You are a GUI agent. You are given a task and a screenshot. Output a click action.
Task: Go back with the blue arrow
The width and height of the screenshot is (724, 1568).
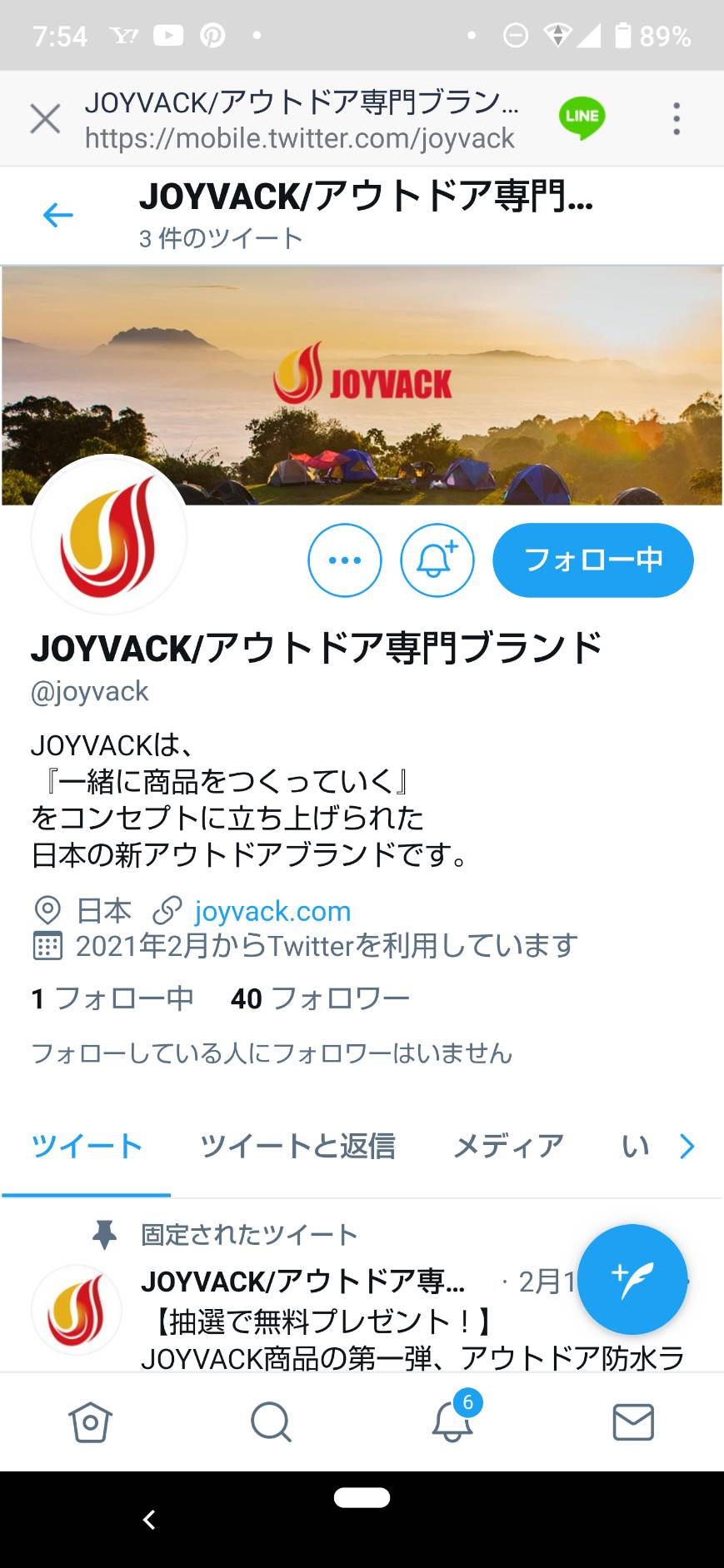pos(57,215)
